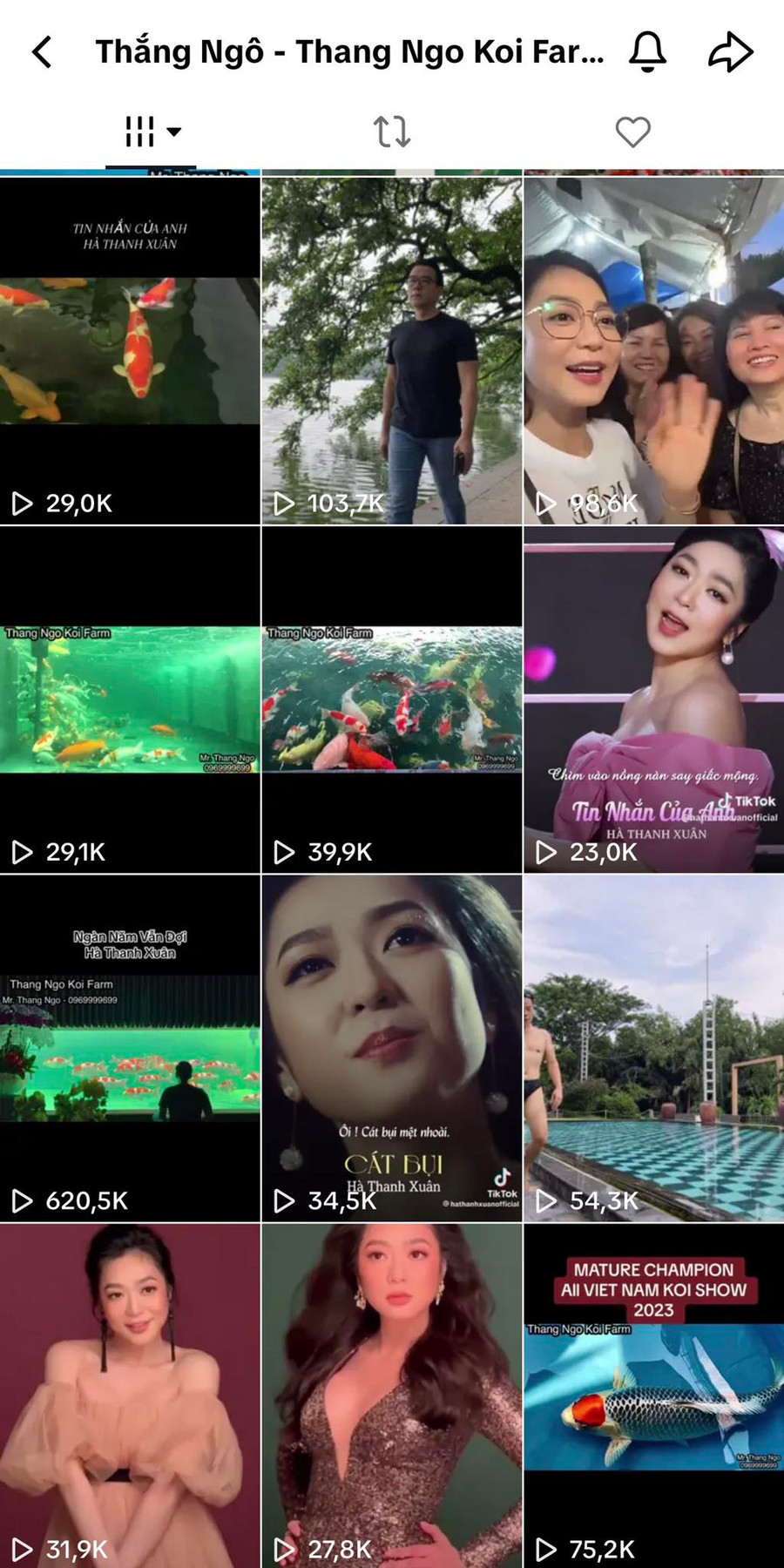The width and height of the screenshot is (784, 1568).
Task: Play the Tin Nhắn Của Anh video, 23,0K views
Action: point(653,699)
